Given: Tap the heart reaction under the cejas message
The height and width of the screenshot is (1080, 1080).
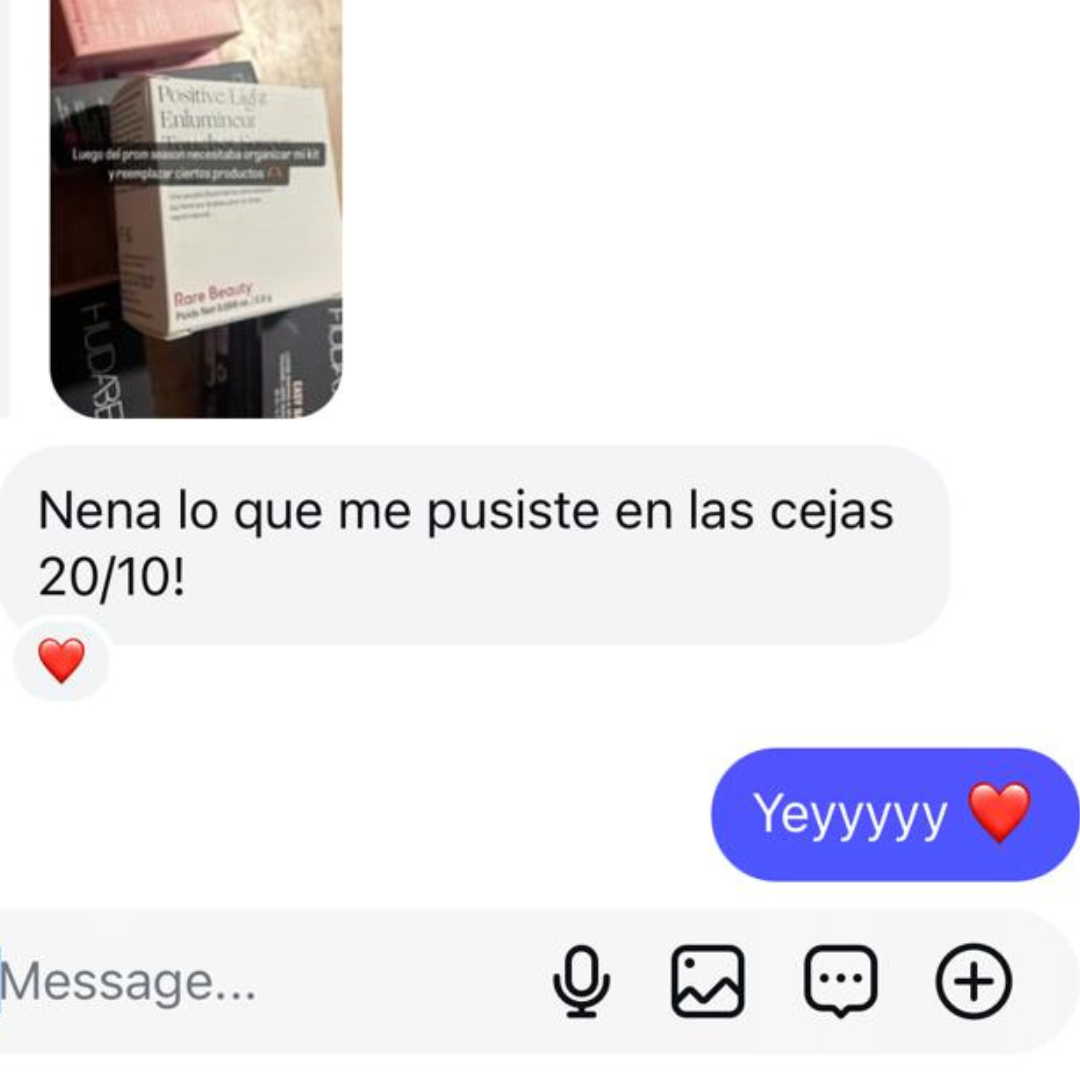Looking at the screenshot, I should click(x=61, y=661).
